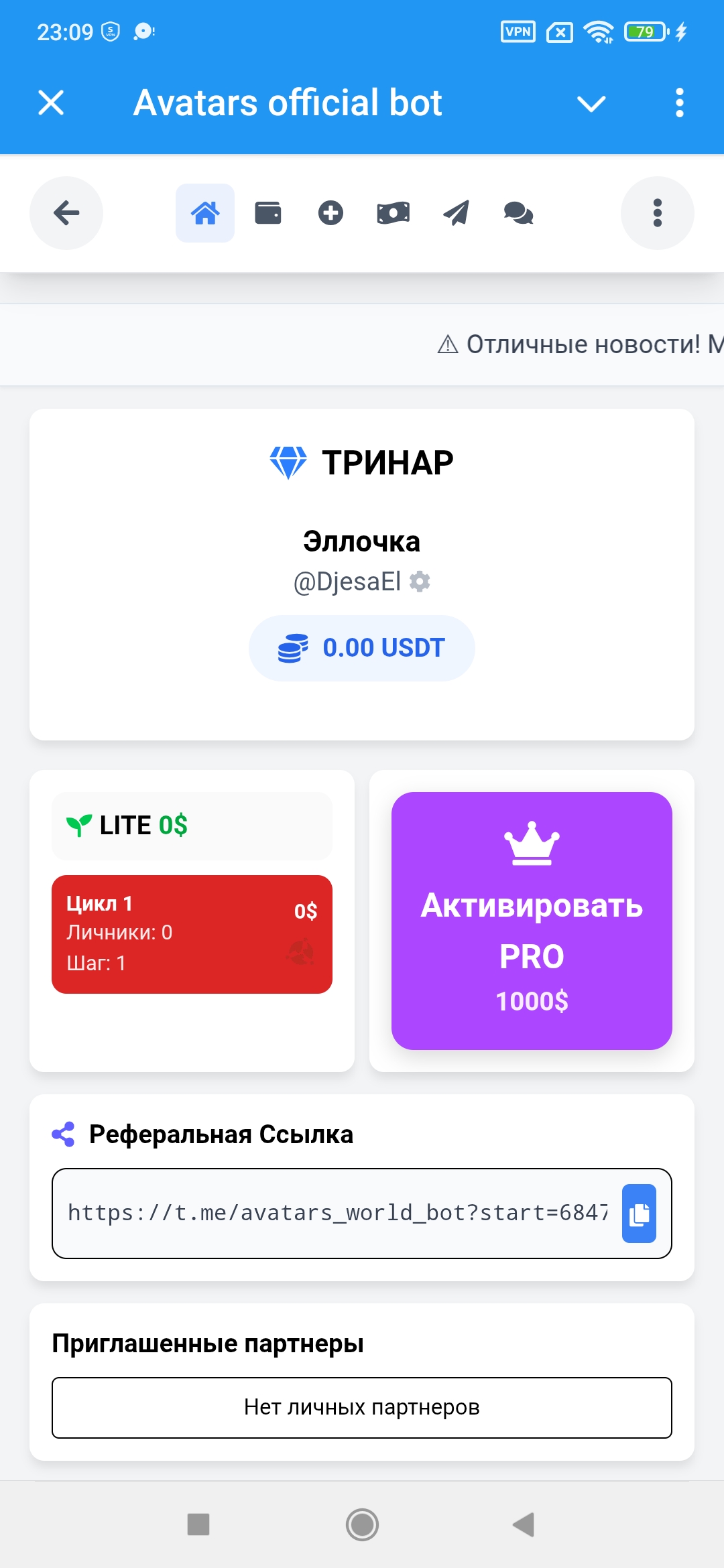
Task: Tap the referral link field
Action: click(337, 1214)
